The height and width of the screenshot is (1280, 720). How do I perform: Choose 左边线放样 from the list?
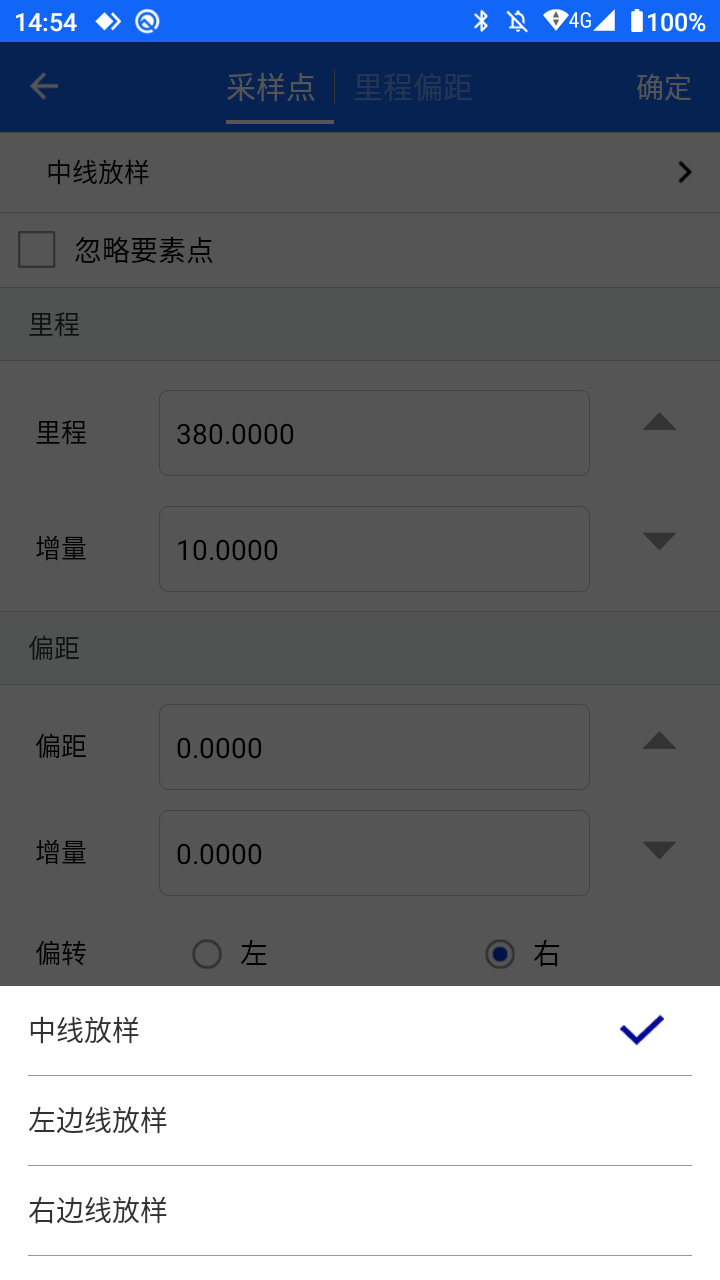[360, 1121]
